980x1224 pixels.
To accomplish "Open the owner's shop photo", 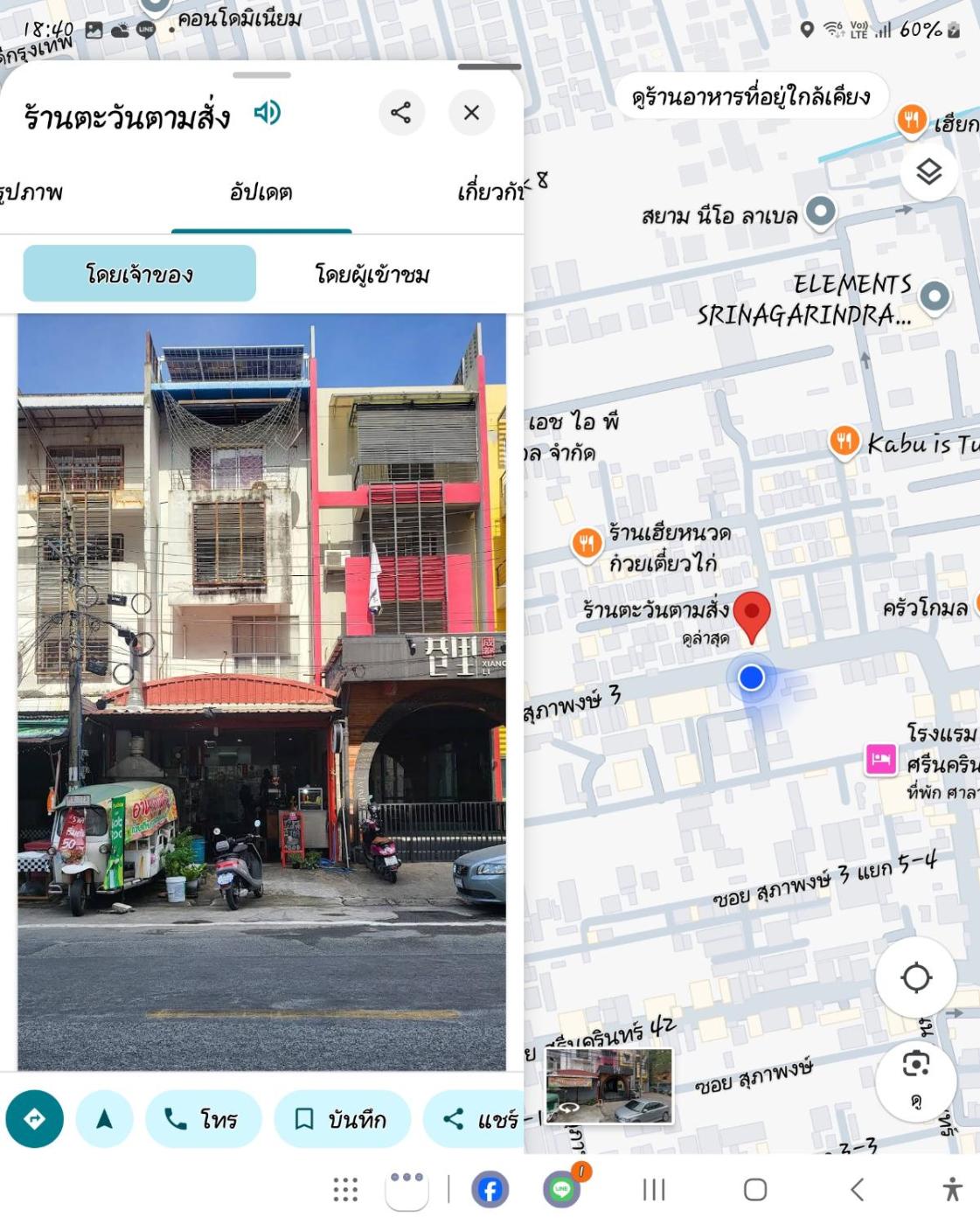I will pyautogui.click(x=261, y=691).
